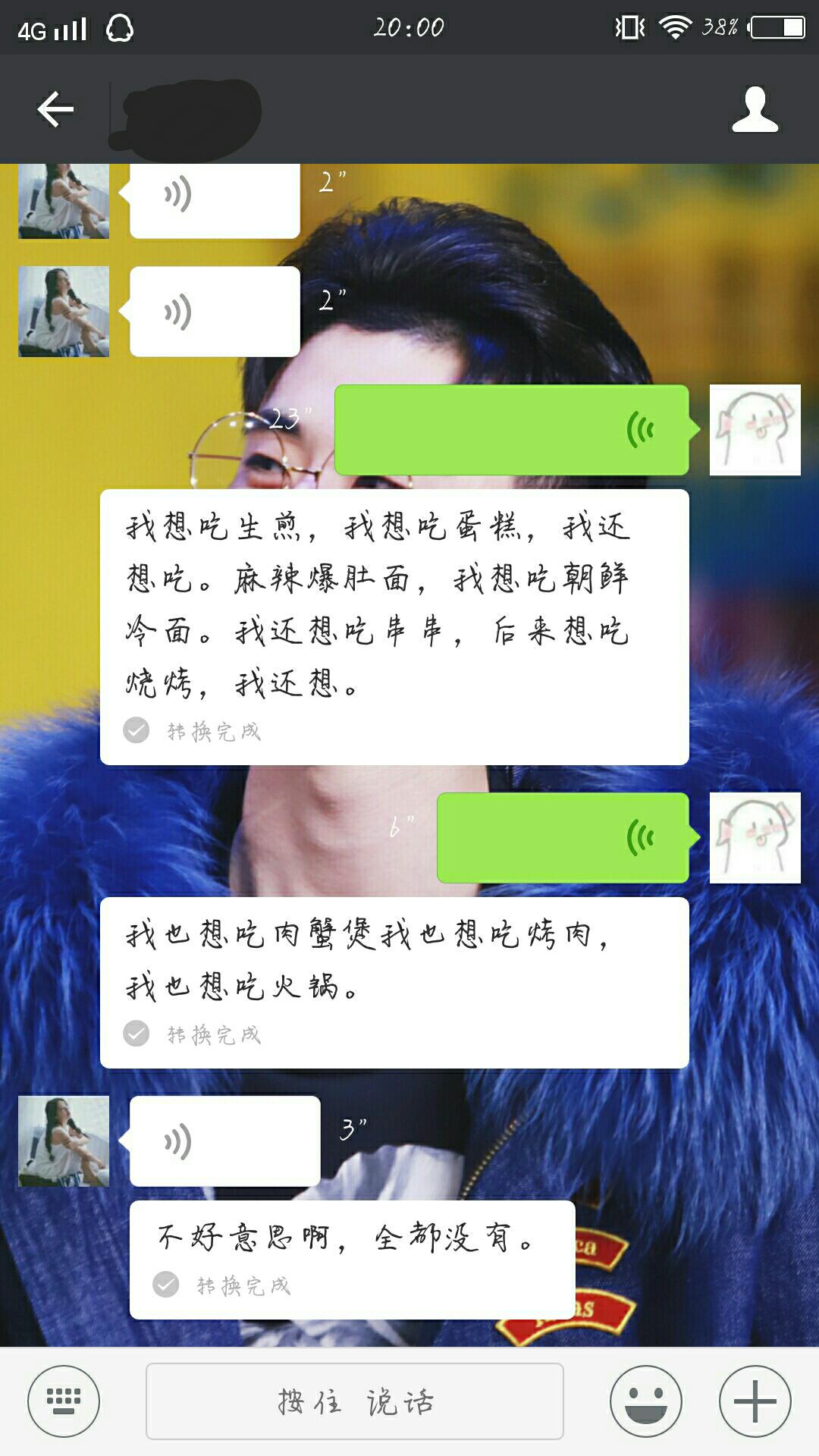Open the emoji picker

point(646,1401)
